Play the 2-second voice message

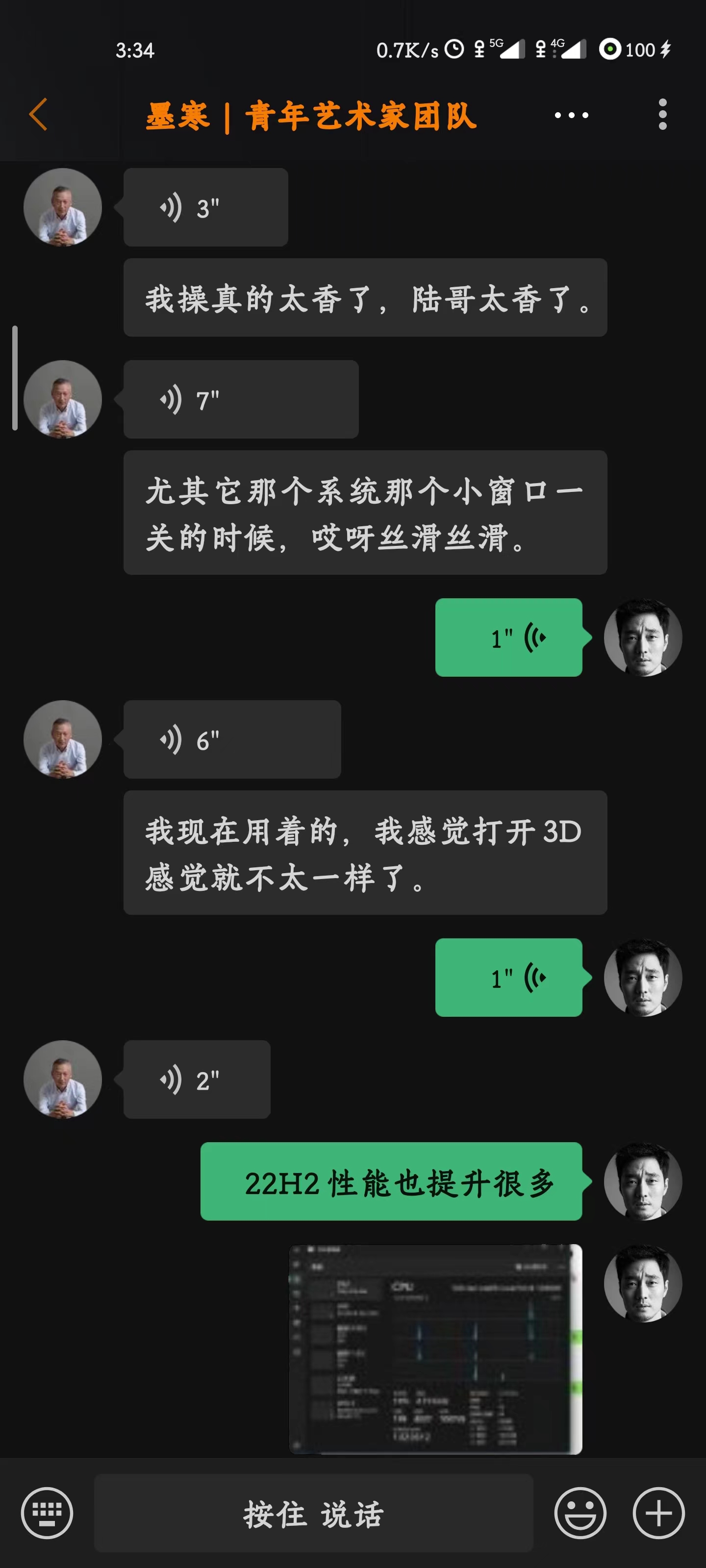pyautogui.click(x=197, y=1079)
